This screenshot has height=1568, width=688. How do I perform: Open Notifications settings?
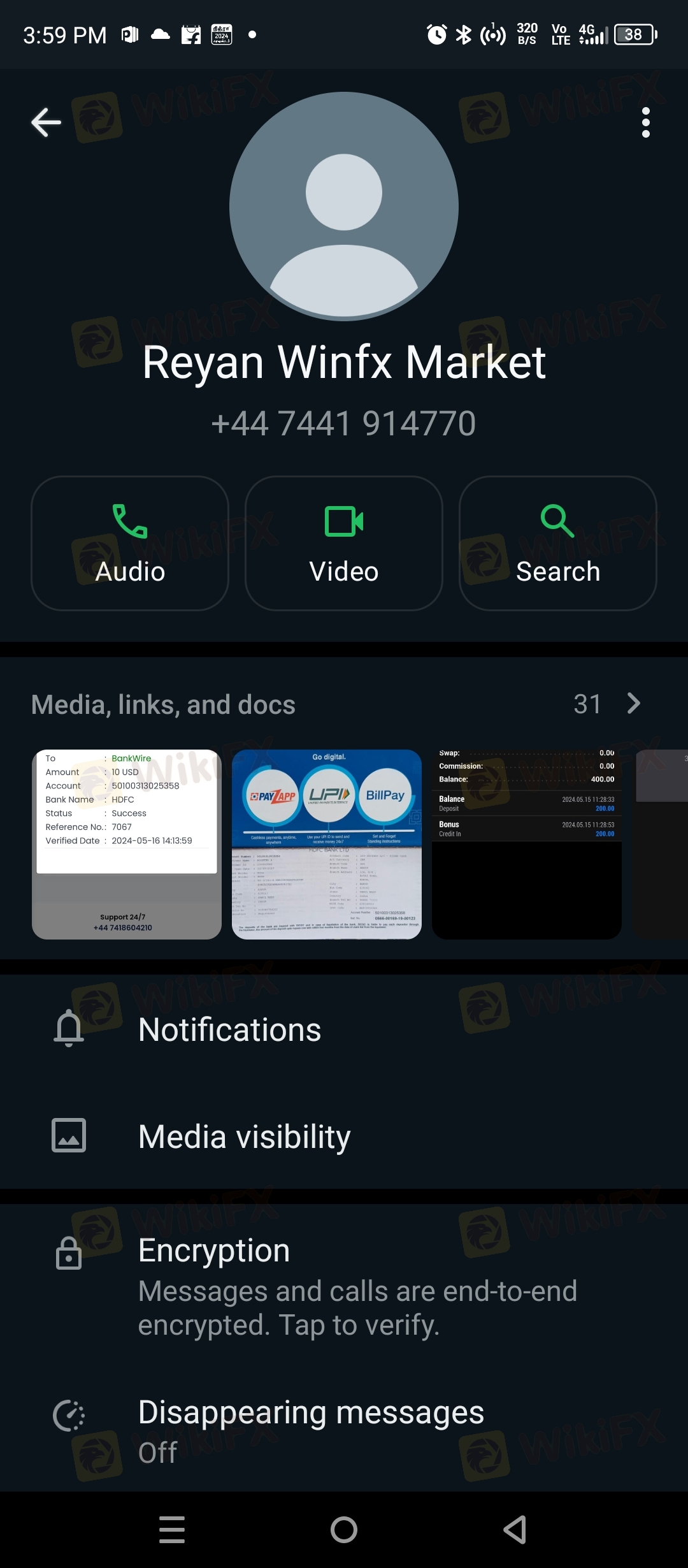coord(344,1029)
